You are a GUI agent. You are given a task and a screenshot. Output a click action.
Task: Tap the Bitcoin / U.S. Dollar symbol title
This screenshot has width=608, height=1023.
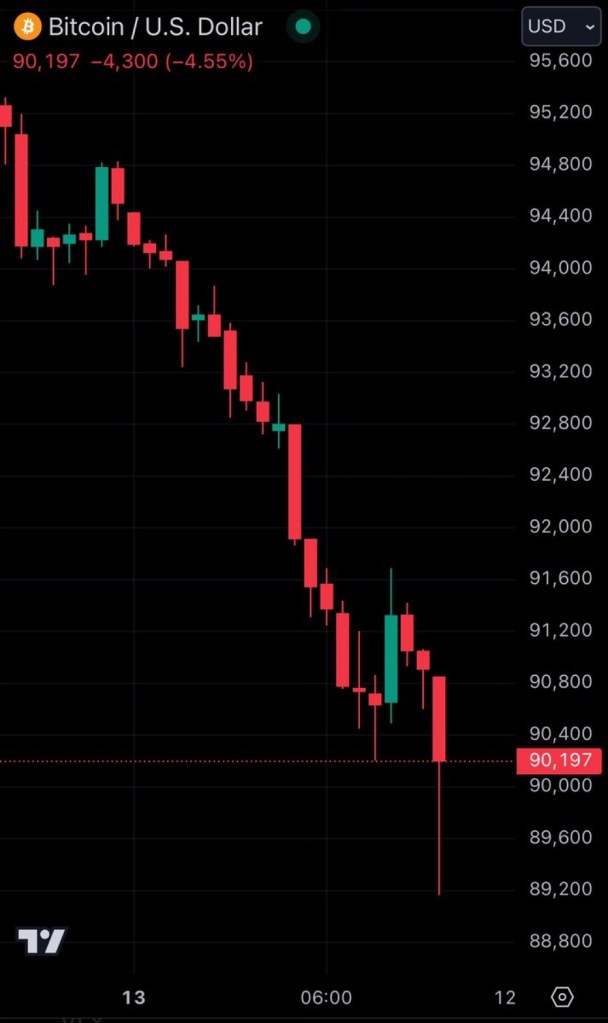click(155, 27)
